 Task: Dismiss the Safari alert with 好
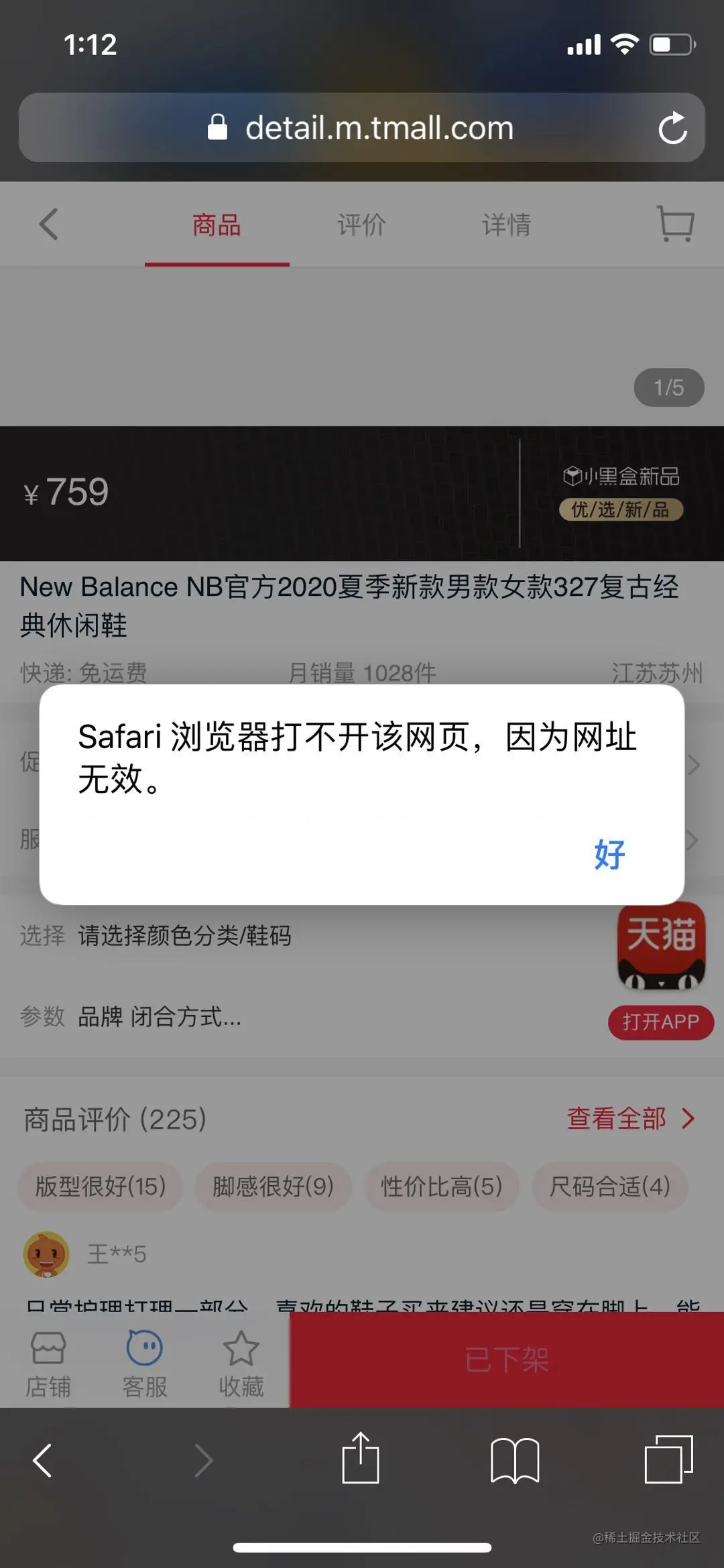(x=609, y=855)
